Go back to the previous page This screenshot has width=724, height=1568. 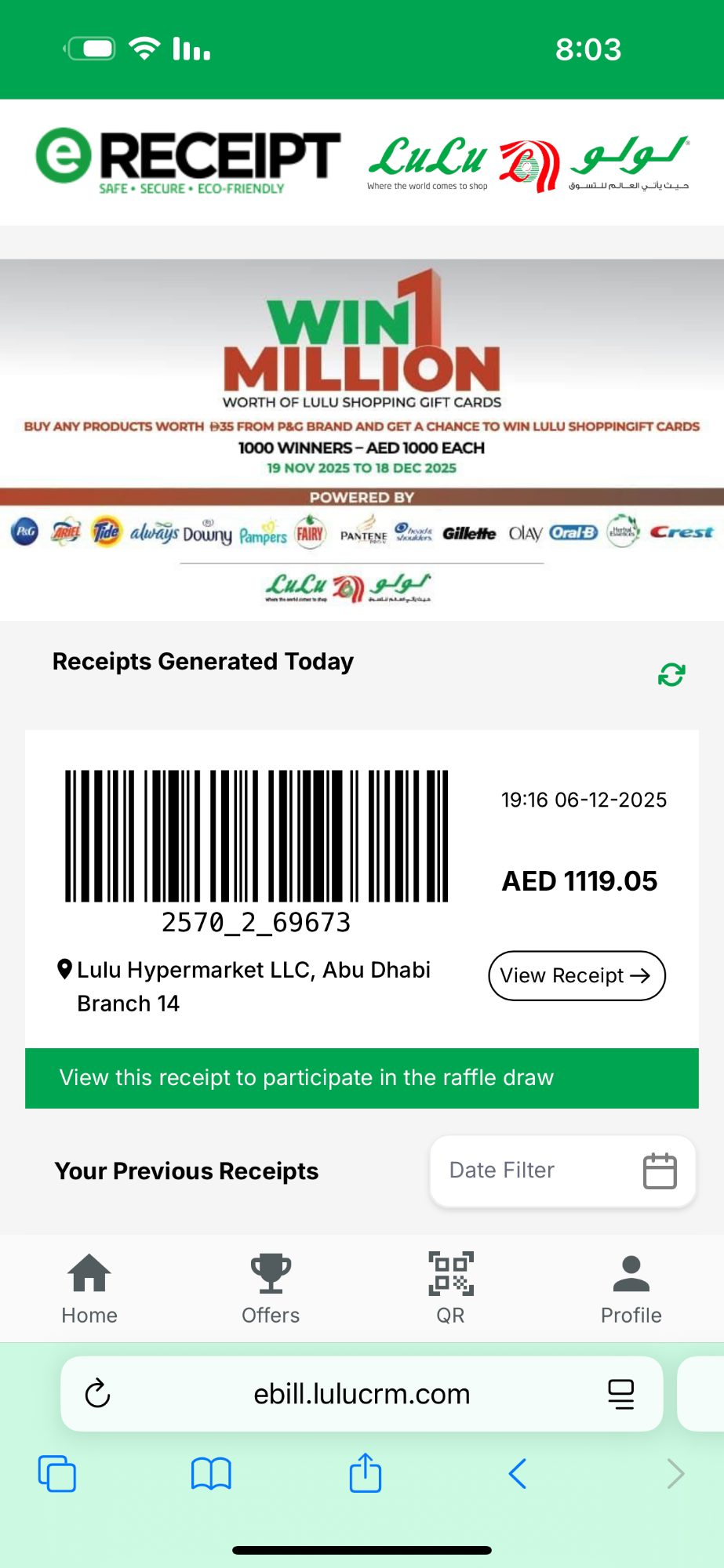518,1474
